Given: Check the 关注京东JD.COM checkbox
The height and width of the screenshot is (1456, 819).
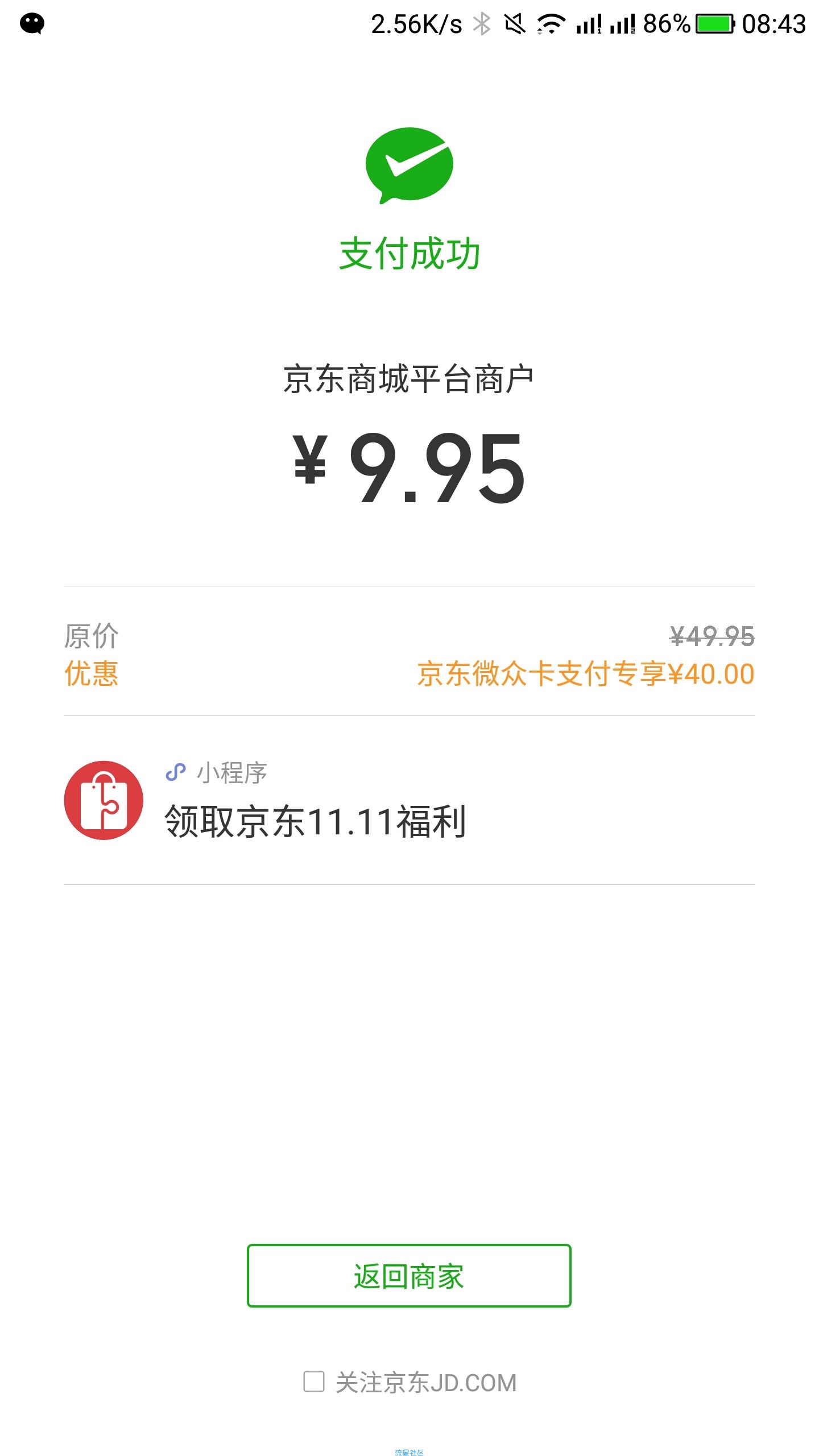Looking at the screenshot, I should pos(314,1381).
